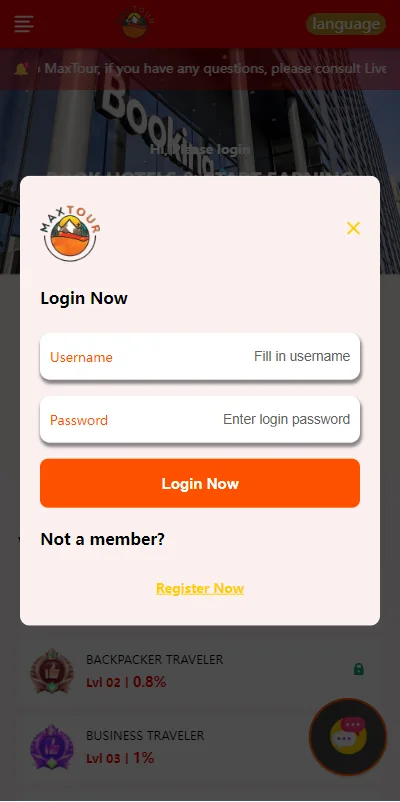This screenshot has width=400, height=802.
Task: Close the login dialog
Action: [353, 228]
